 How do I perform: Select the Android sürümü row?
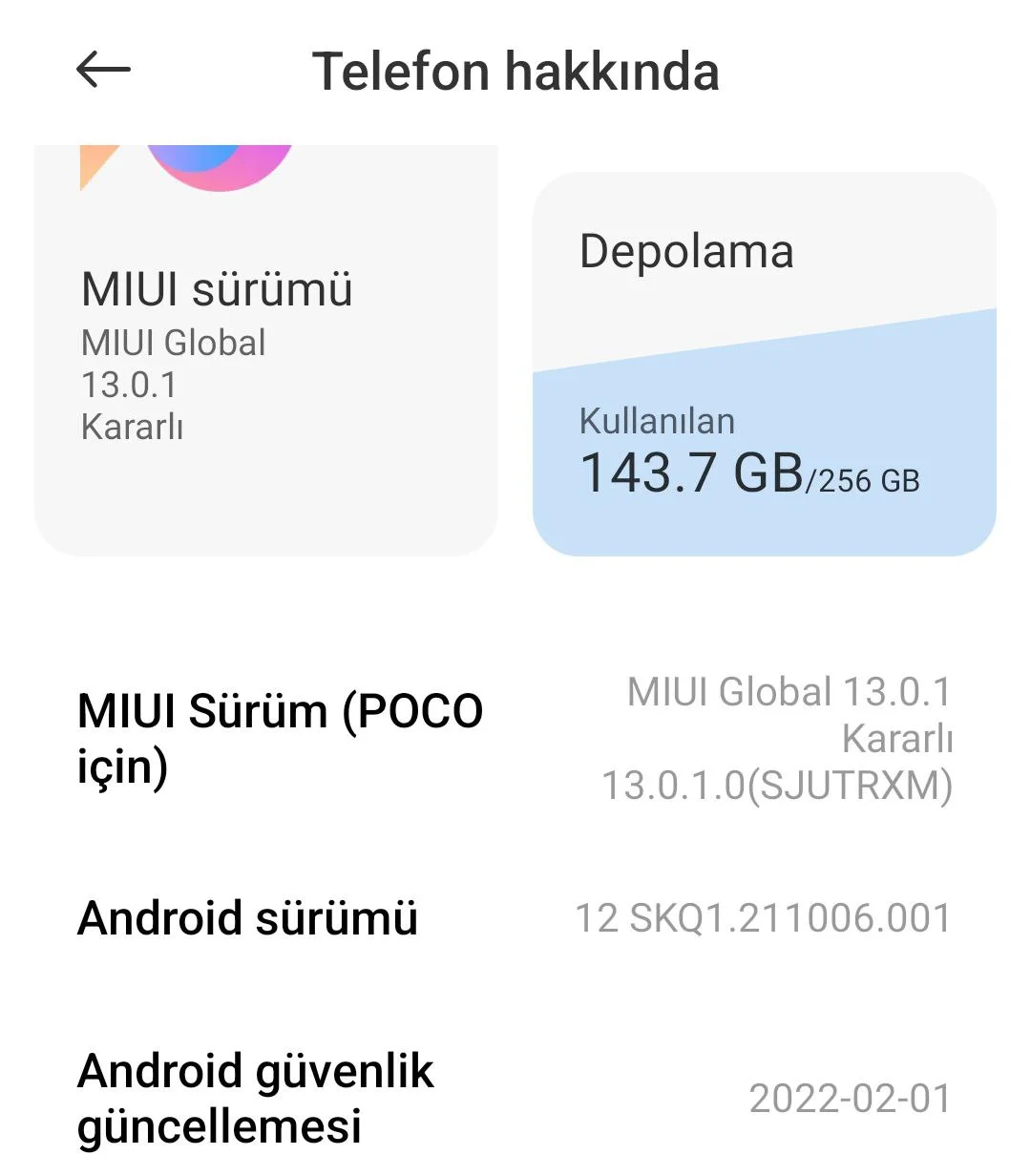coord(515,918)
